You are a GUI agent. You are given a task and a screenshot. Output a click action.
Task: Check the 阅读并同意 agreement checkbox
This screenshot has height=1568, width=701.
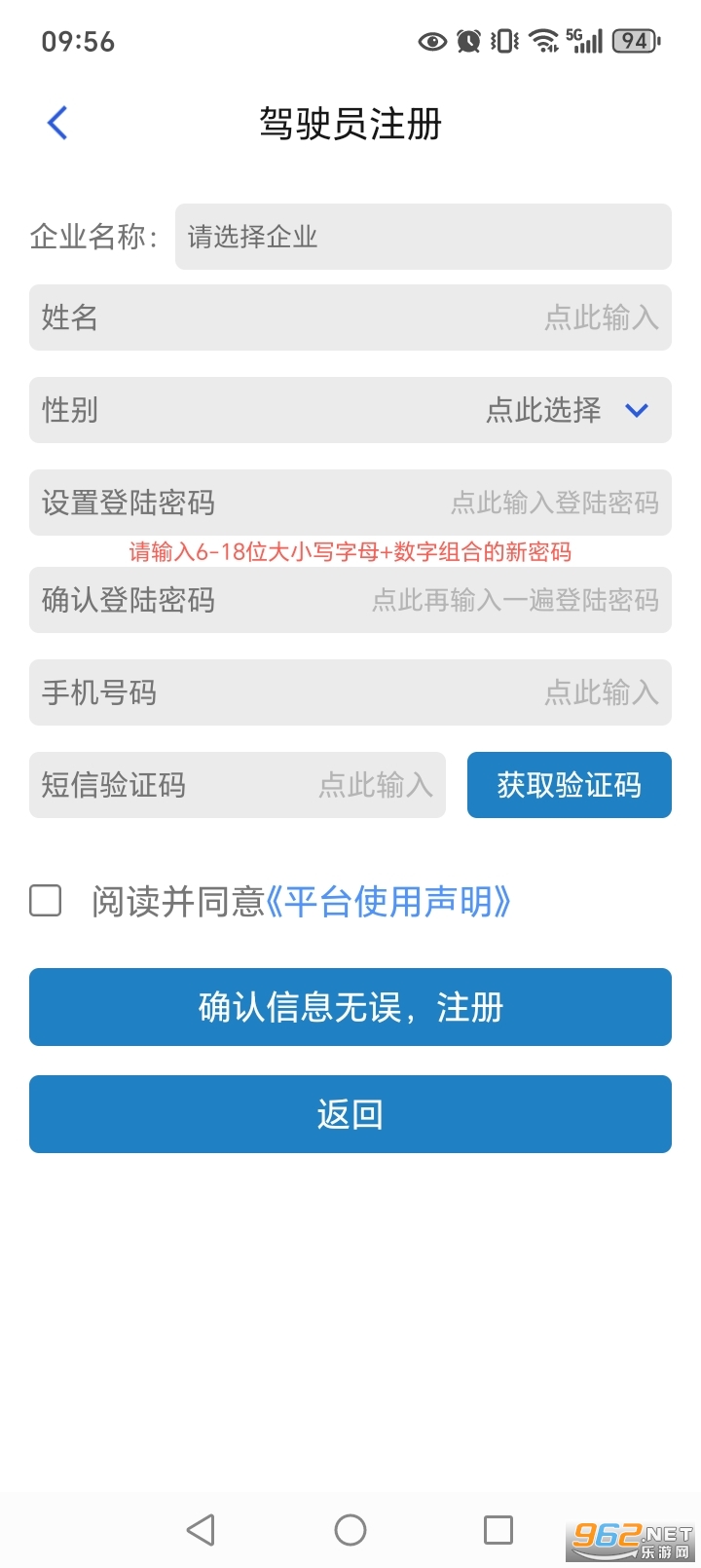click(x=45, y=903)
